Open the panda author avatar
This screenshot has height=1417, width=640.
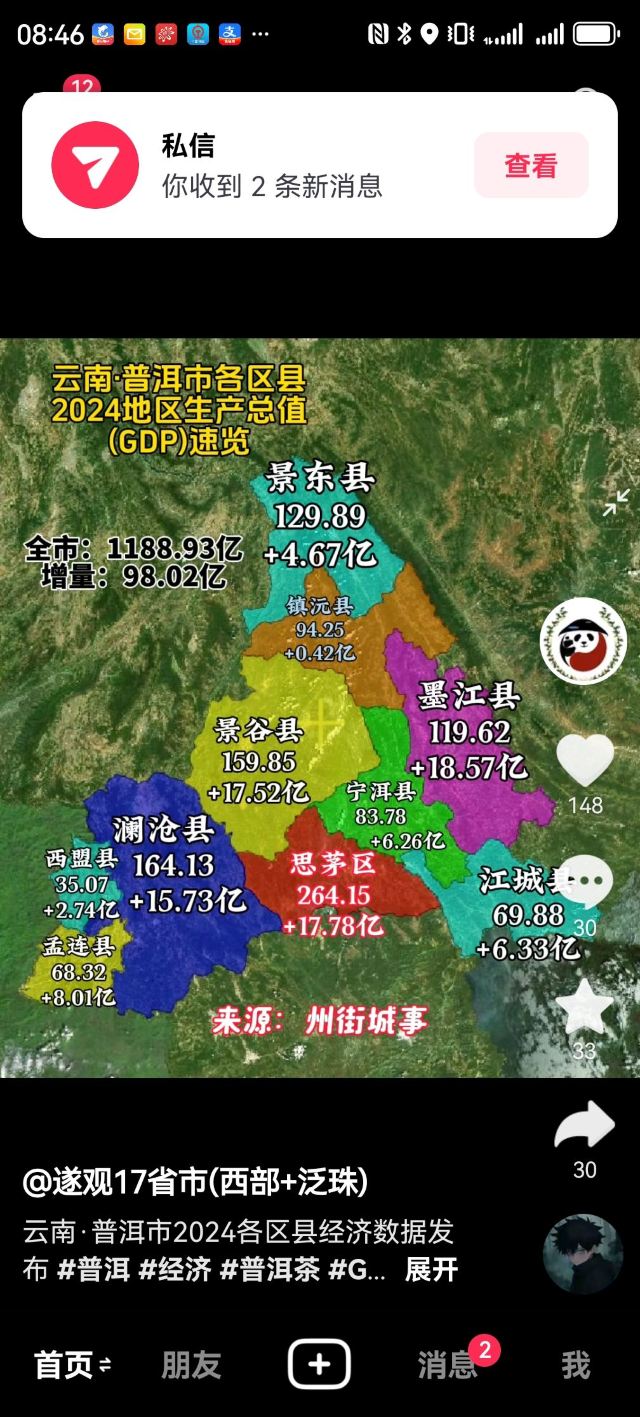pos(583,641)
